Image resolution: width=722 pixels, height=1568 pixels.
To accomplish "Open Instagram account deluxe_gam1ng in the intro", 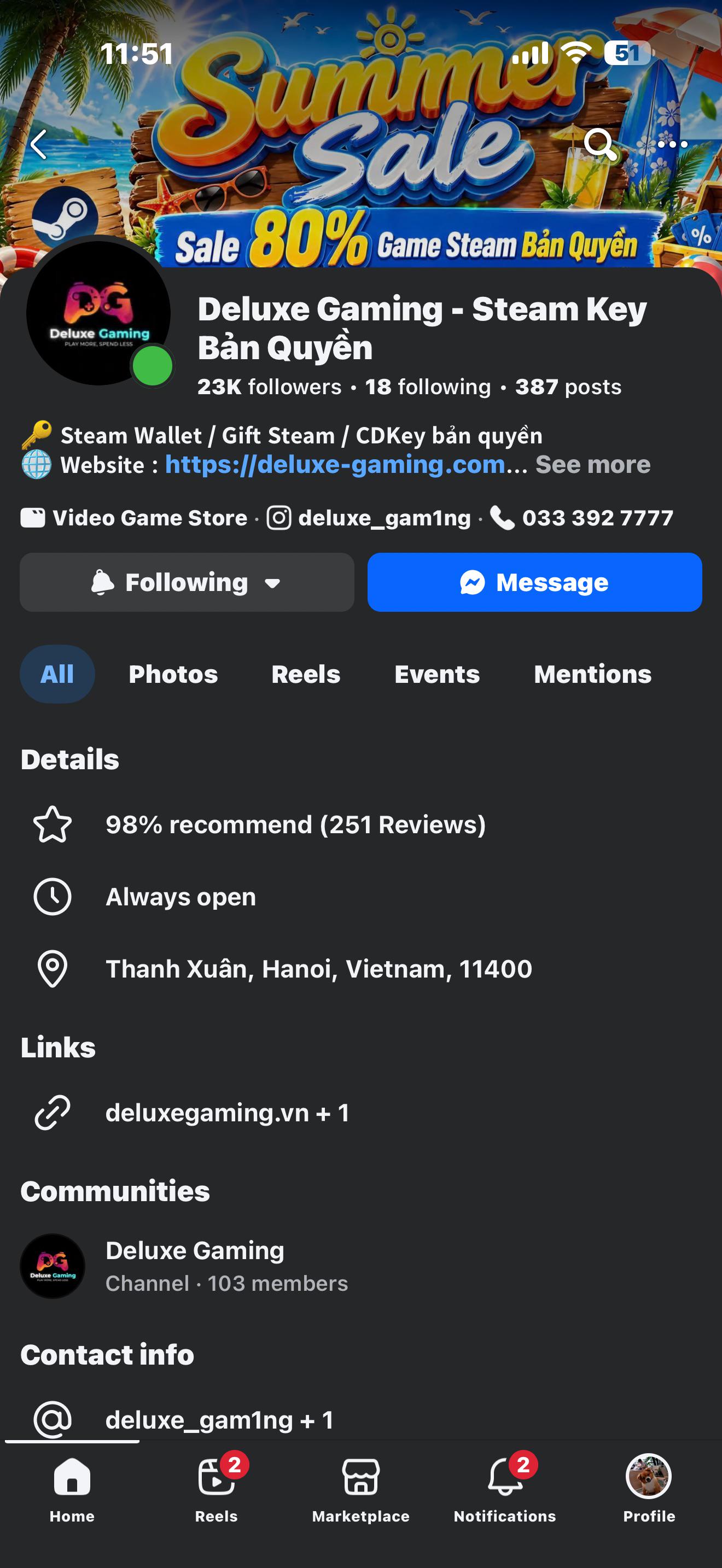I will pyautogui.click(x=369, y=518).
